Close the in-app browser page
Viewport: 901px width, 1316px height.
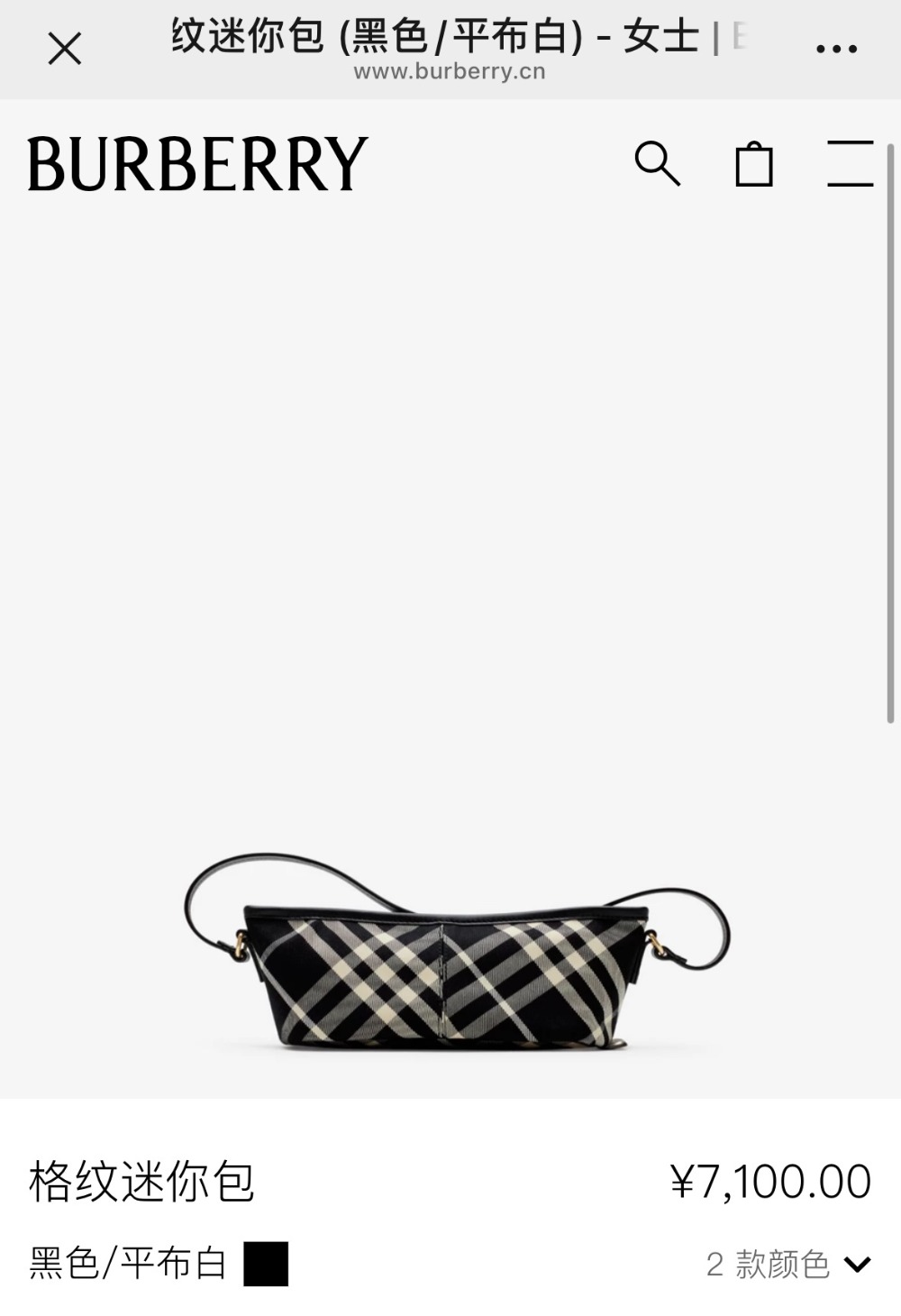(65, 49)
